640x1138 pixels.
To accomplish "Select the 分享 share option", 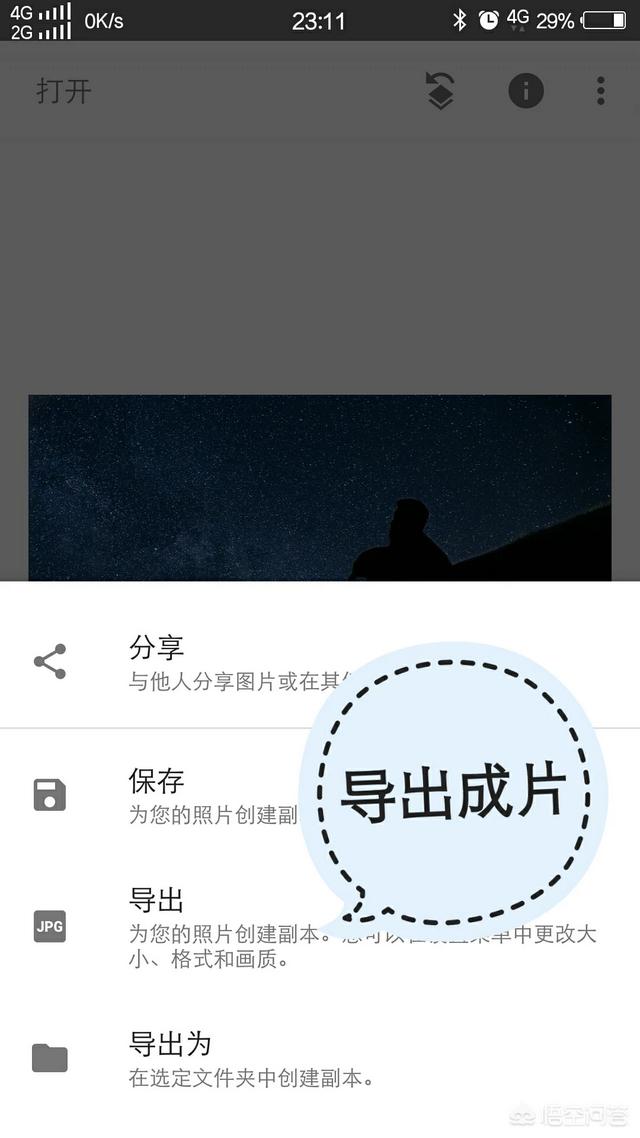I will [320, 661].
